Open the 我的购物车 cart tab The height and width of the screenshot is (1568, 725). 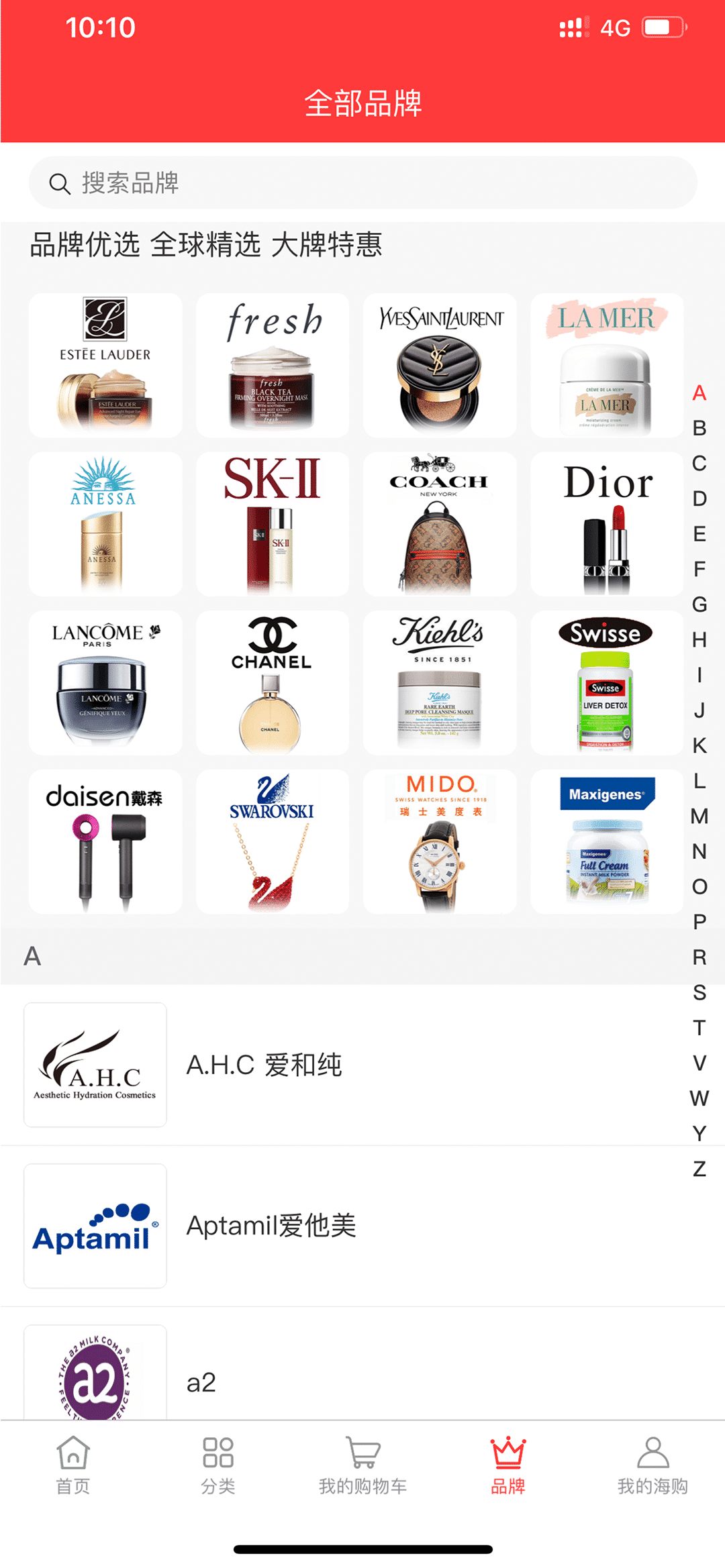[x=362, y=1466]
